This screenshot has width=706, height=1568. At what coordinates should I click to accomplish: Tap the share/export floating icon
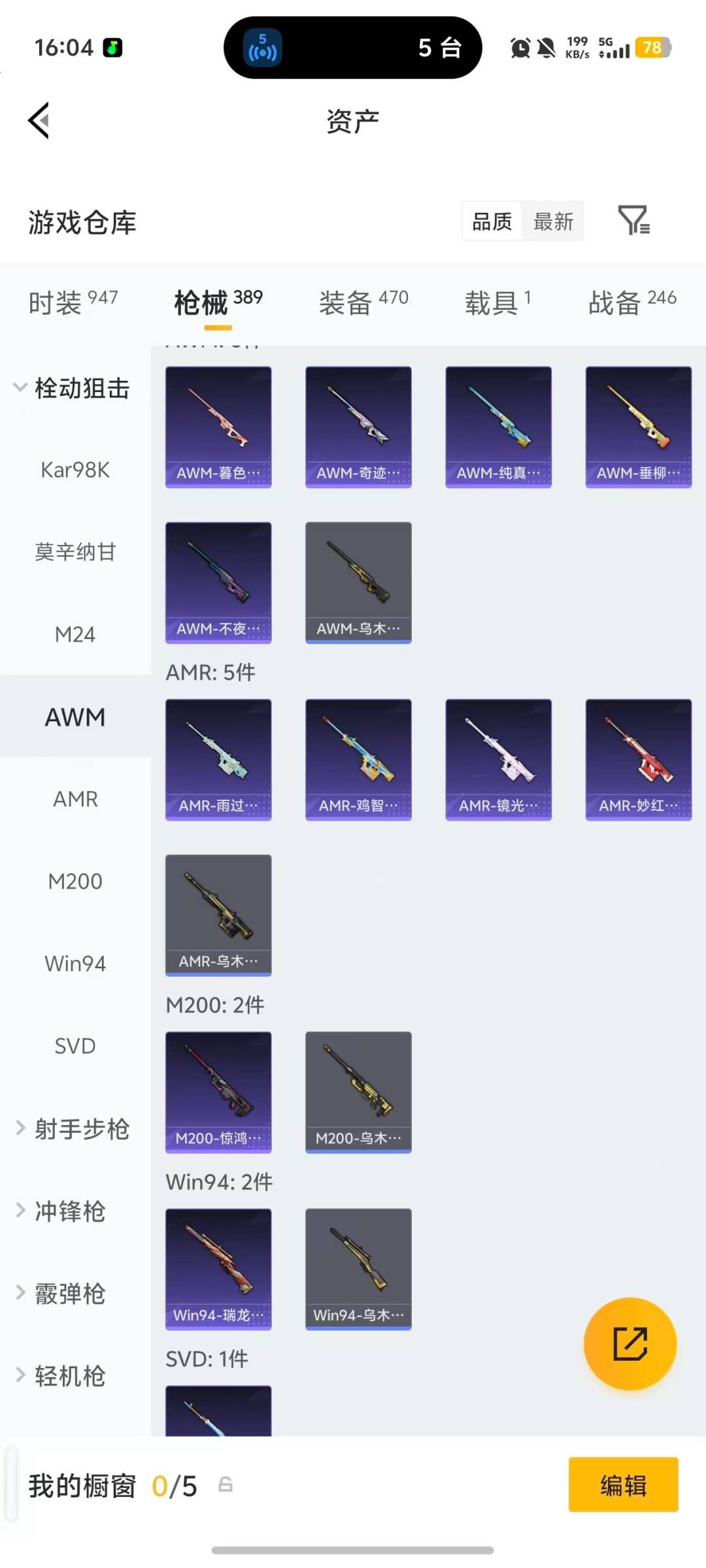pos(629,1344)
